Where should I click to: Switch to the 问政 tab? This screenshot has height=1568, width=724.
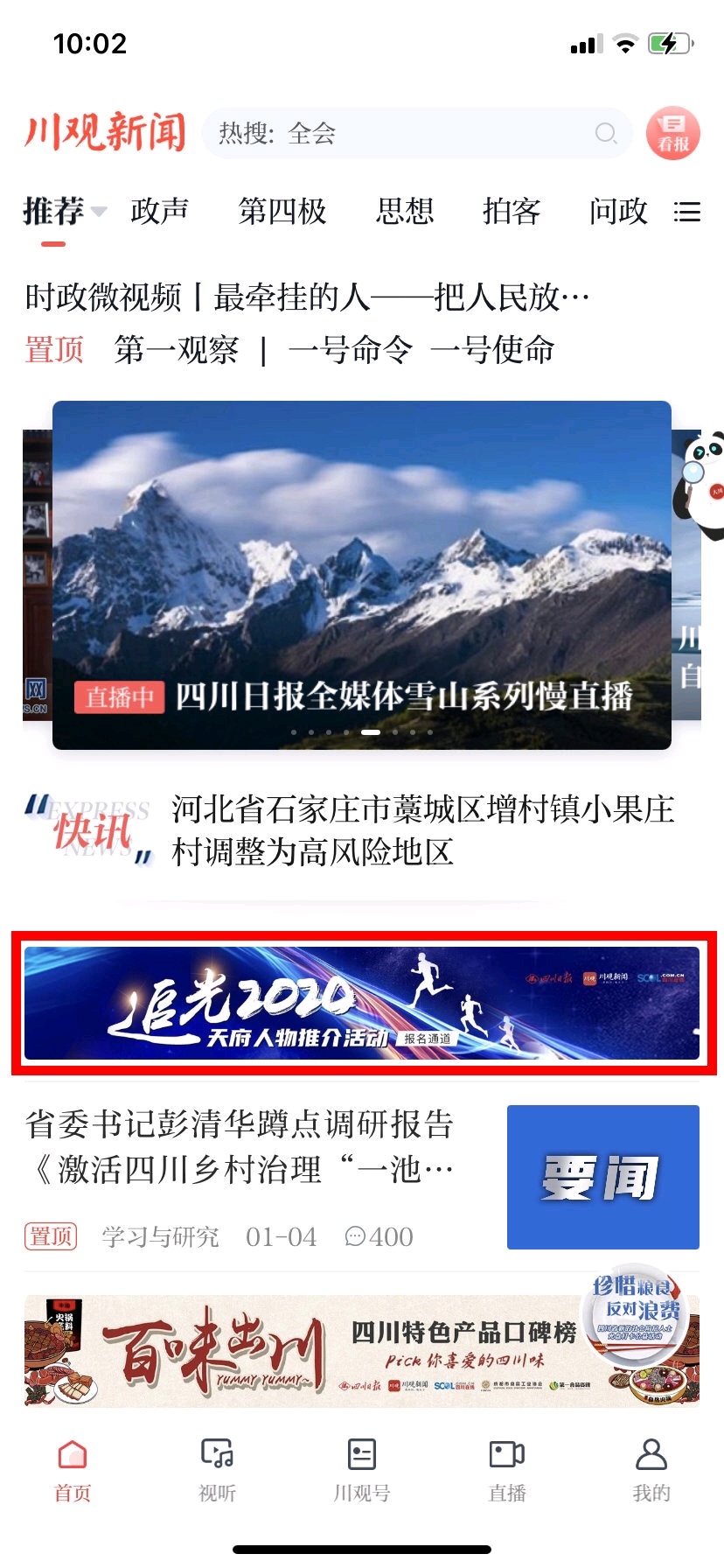tap(617, 211)
